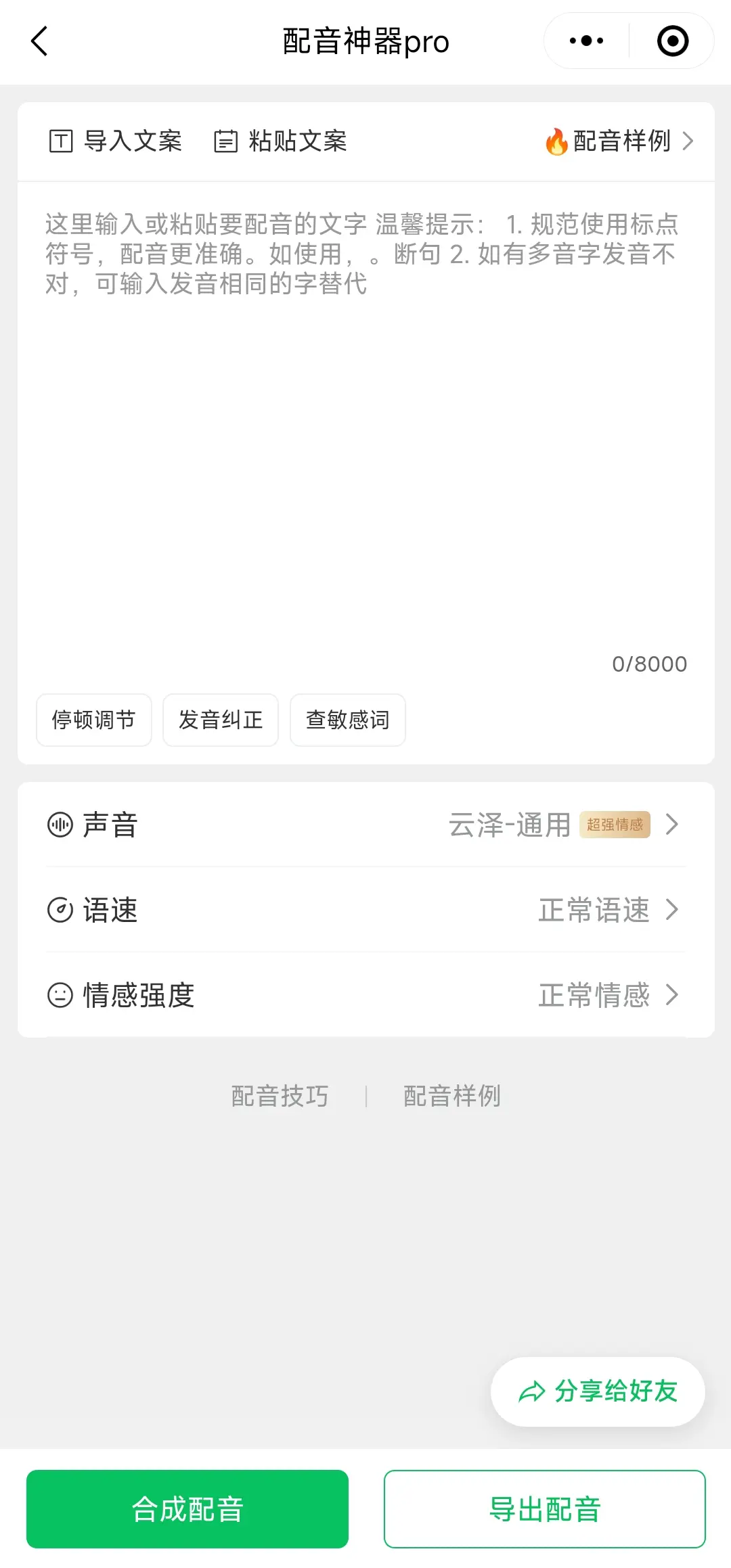
Task: Share with friends via 分享给好友
Action: [598, 1391]
